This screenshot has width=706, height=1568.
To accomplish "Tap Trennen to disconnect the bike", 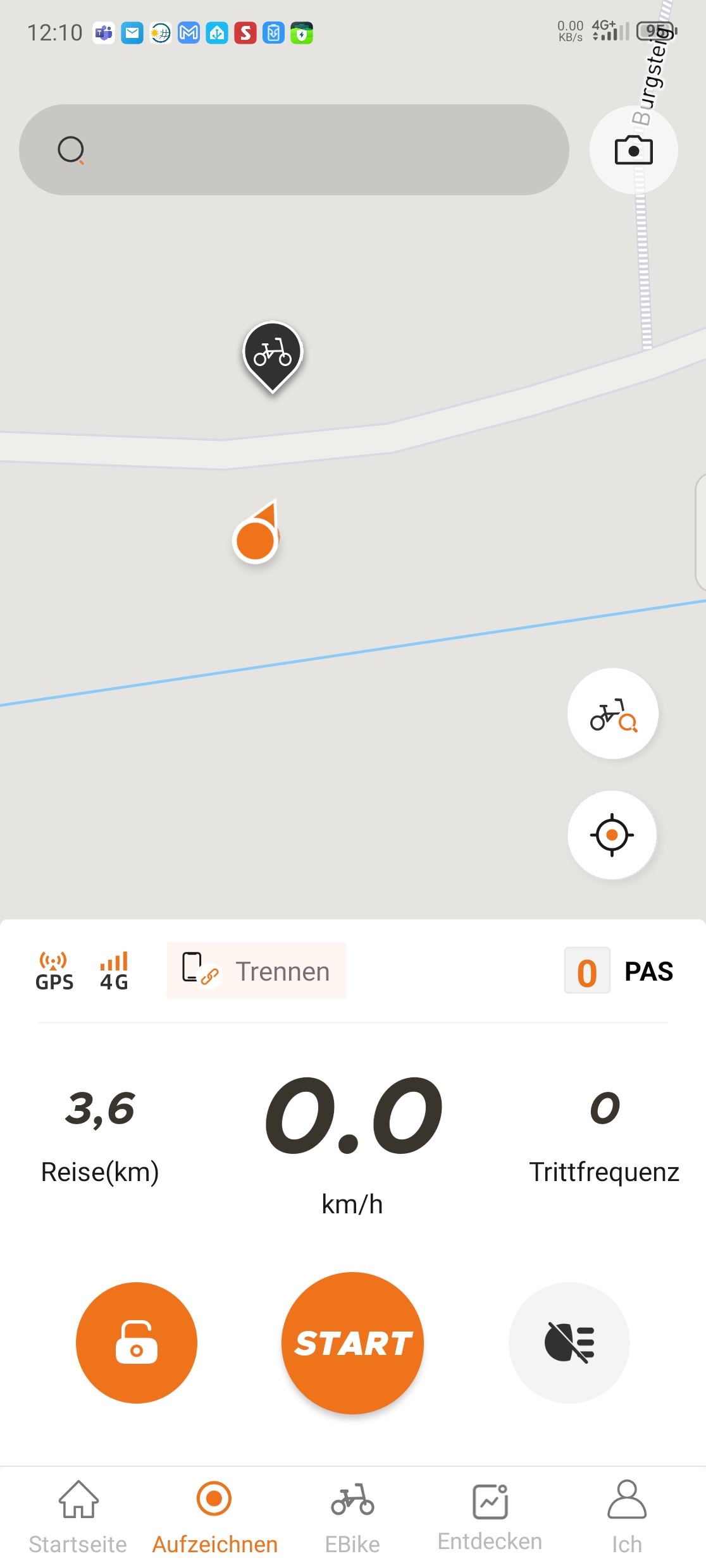I will (256, 971).
